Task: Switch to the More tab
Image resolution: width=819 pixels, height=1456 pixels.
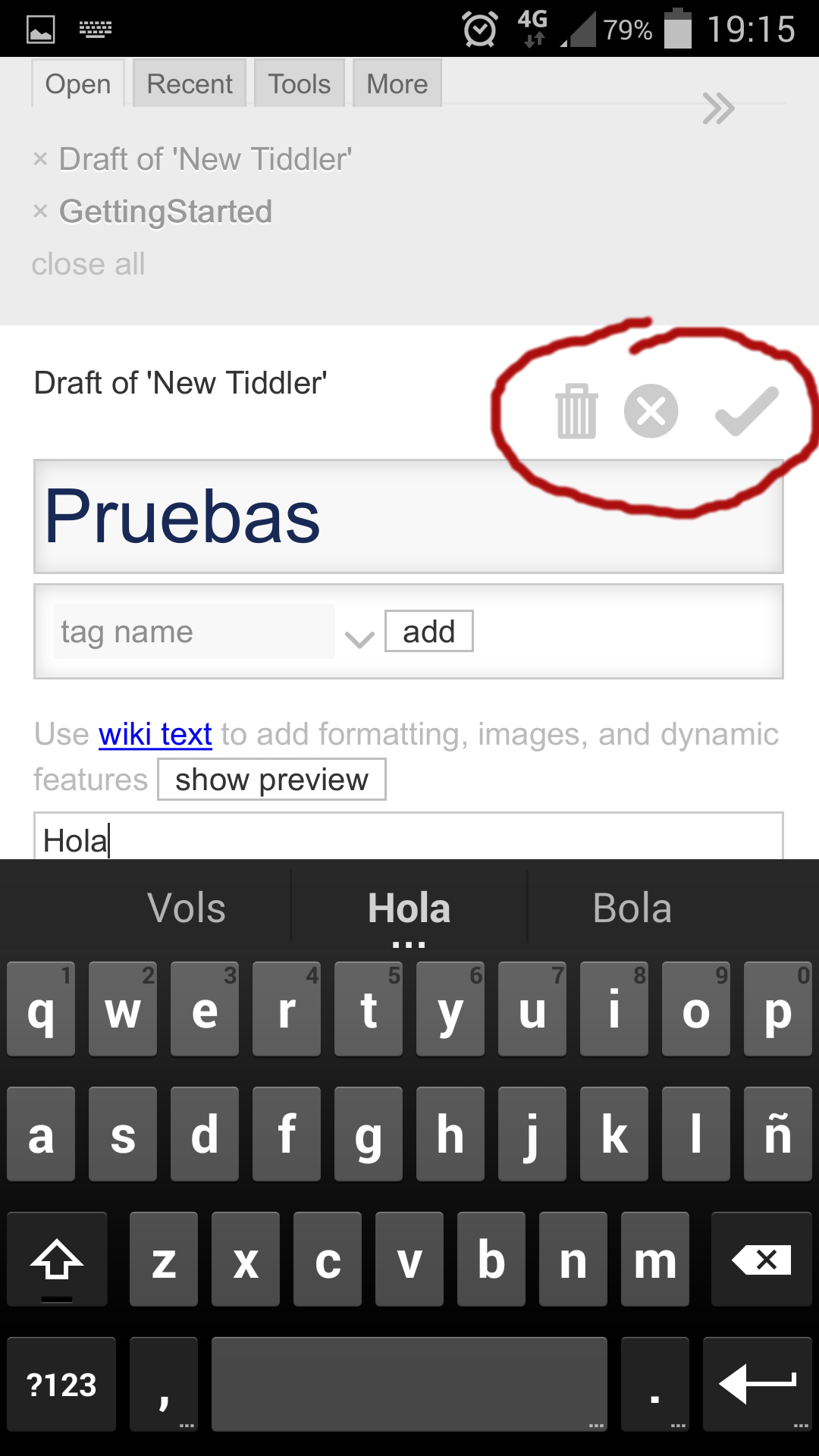Action: point(397,83)
